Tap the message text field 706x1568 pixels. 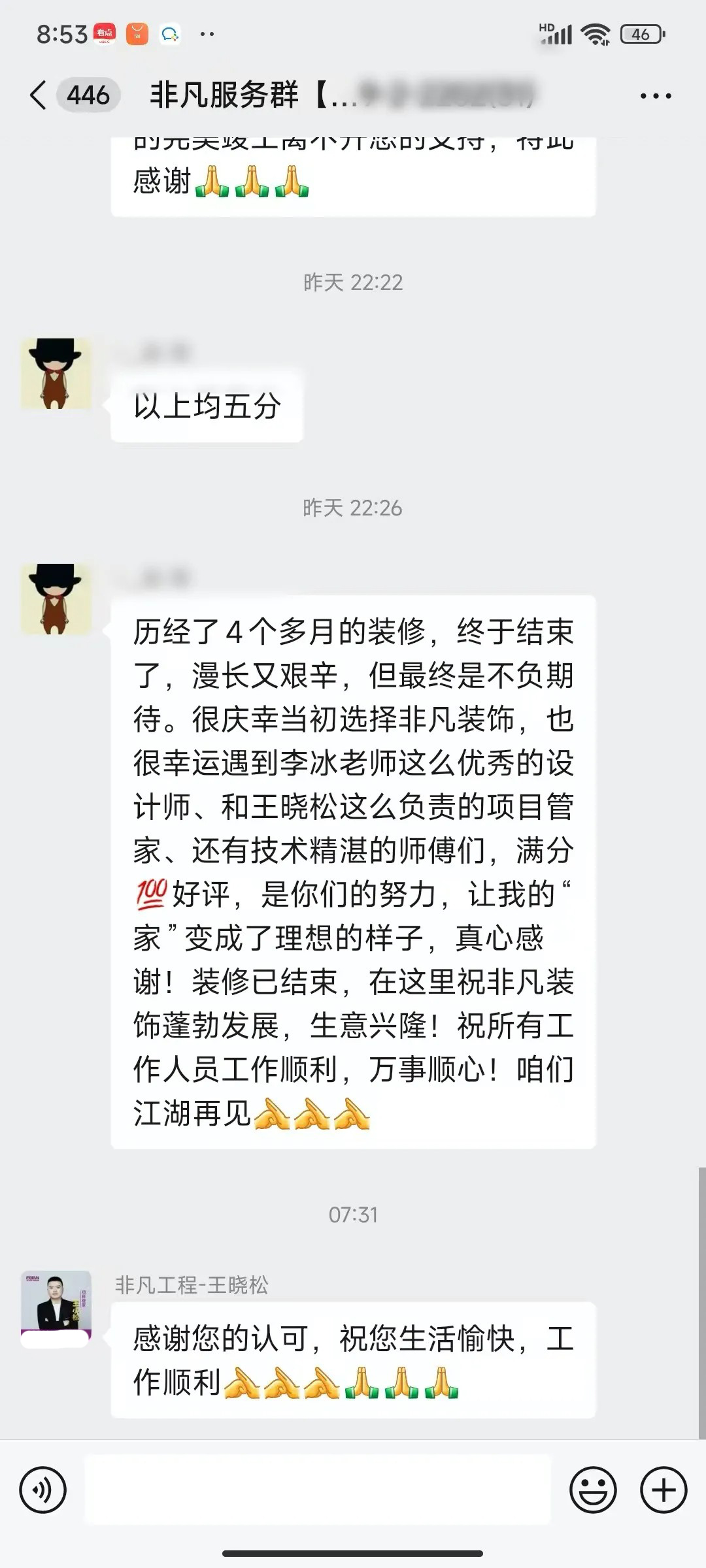pyautogui.click(x=318, y=1490)
